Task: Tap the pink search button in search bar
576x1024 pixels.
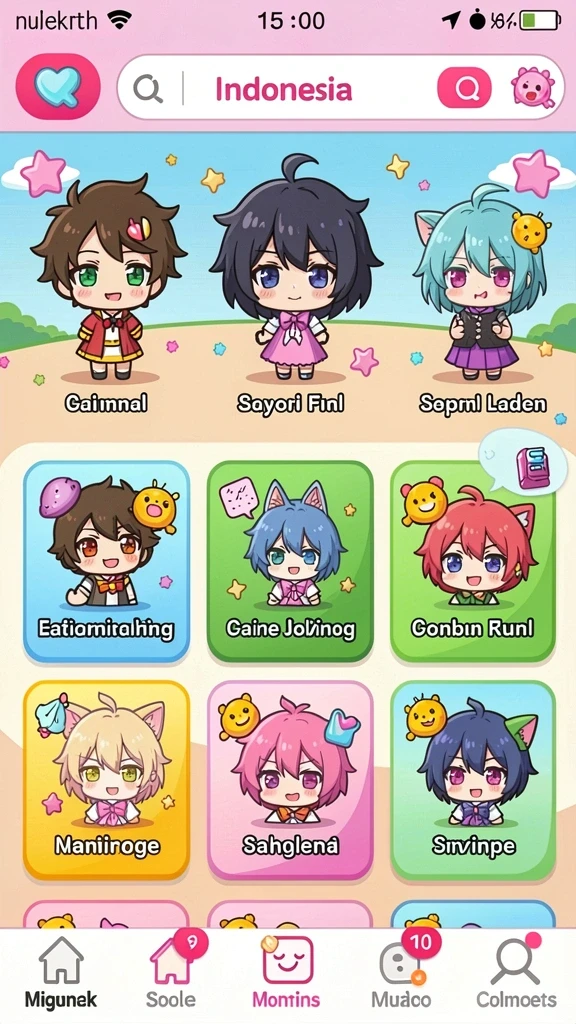Action: pos(464,88)
